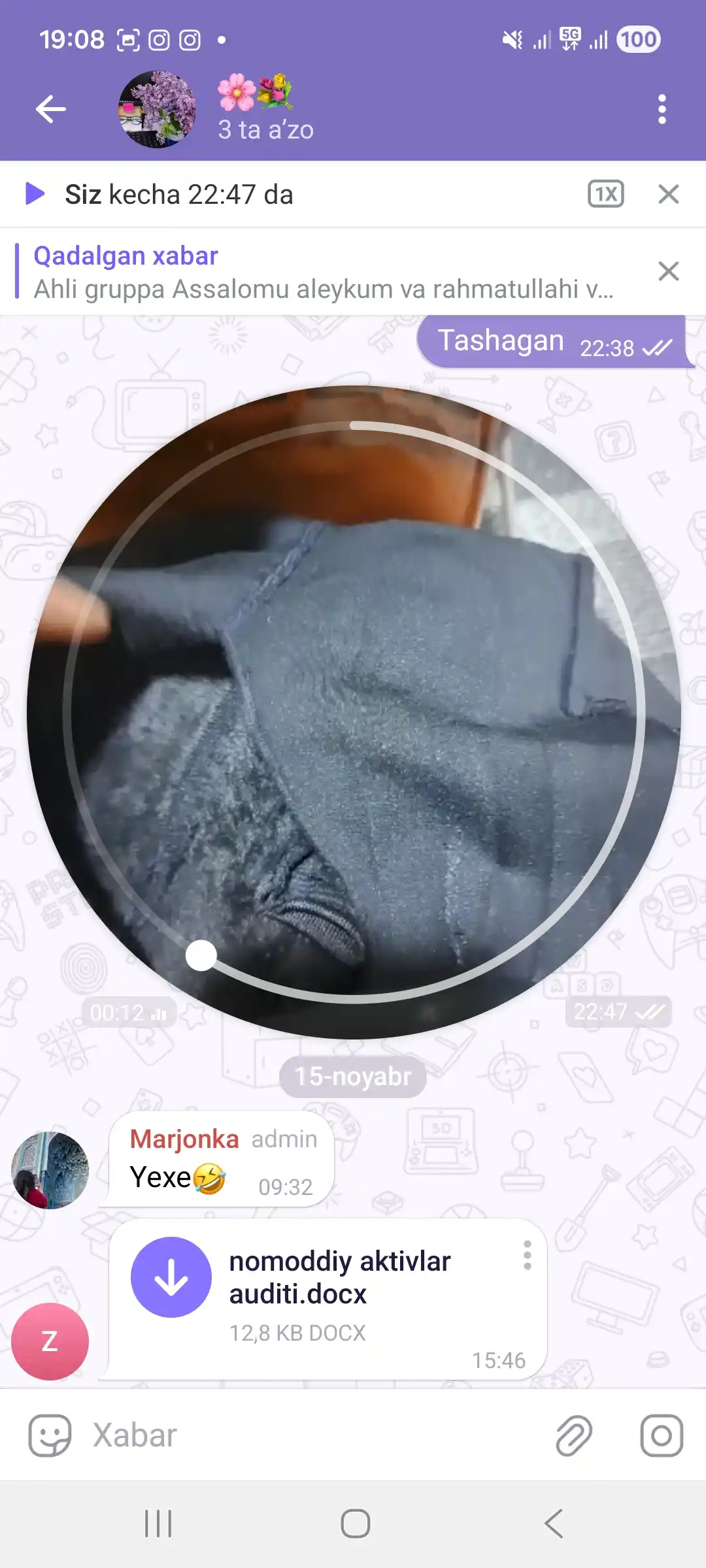The image size is (706, 1568).
Task: Open the three-dot overflow menu
Action: pyautogui.click(x=662, y=109)
